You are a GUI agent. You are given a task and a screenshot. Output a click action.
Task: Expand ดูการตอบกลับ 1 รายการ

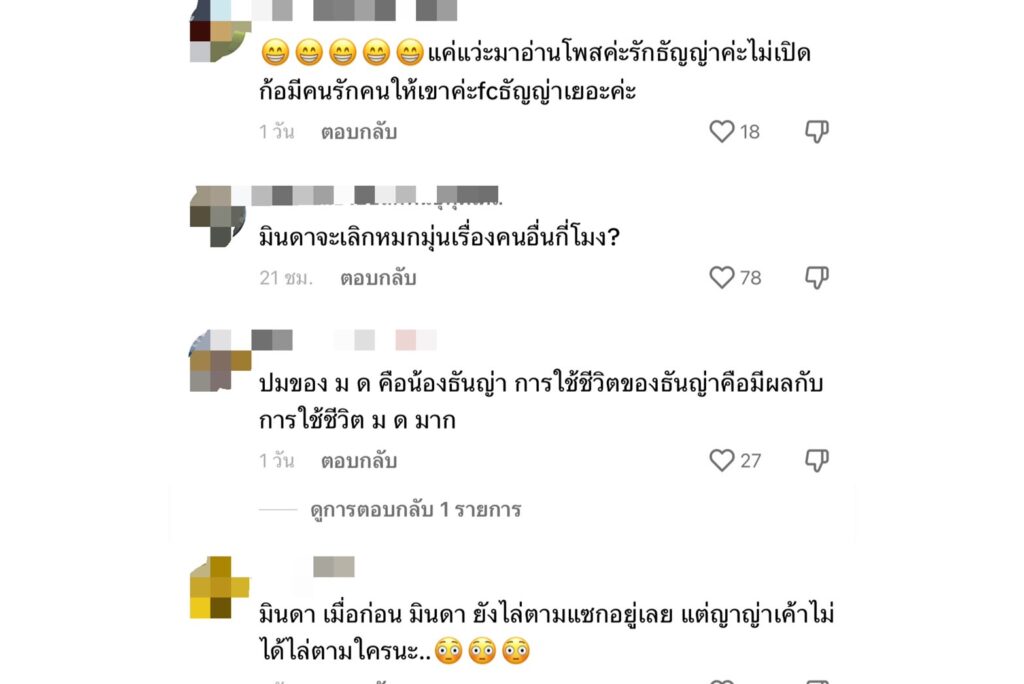(416, 510)
